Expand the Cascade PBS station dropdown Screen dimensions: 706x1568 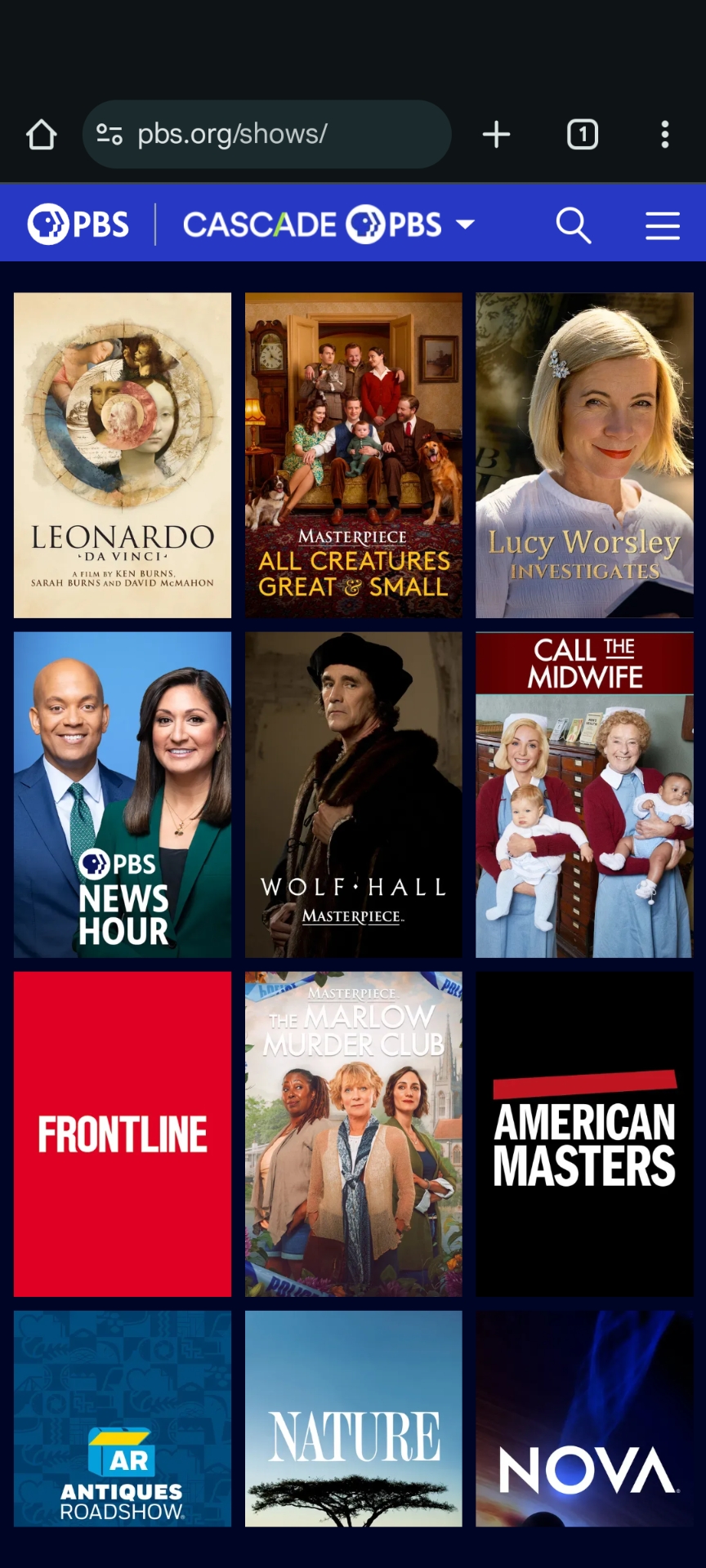(x=465, y=224)
